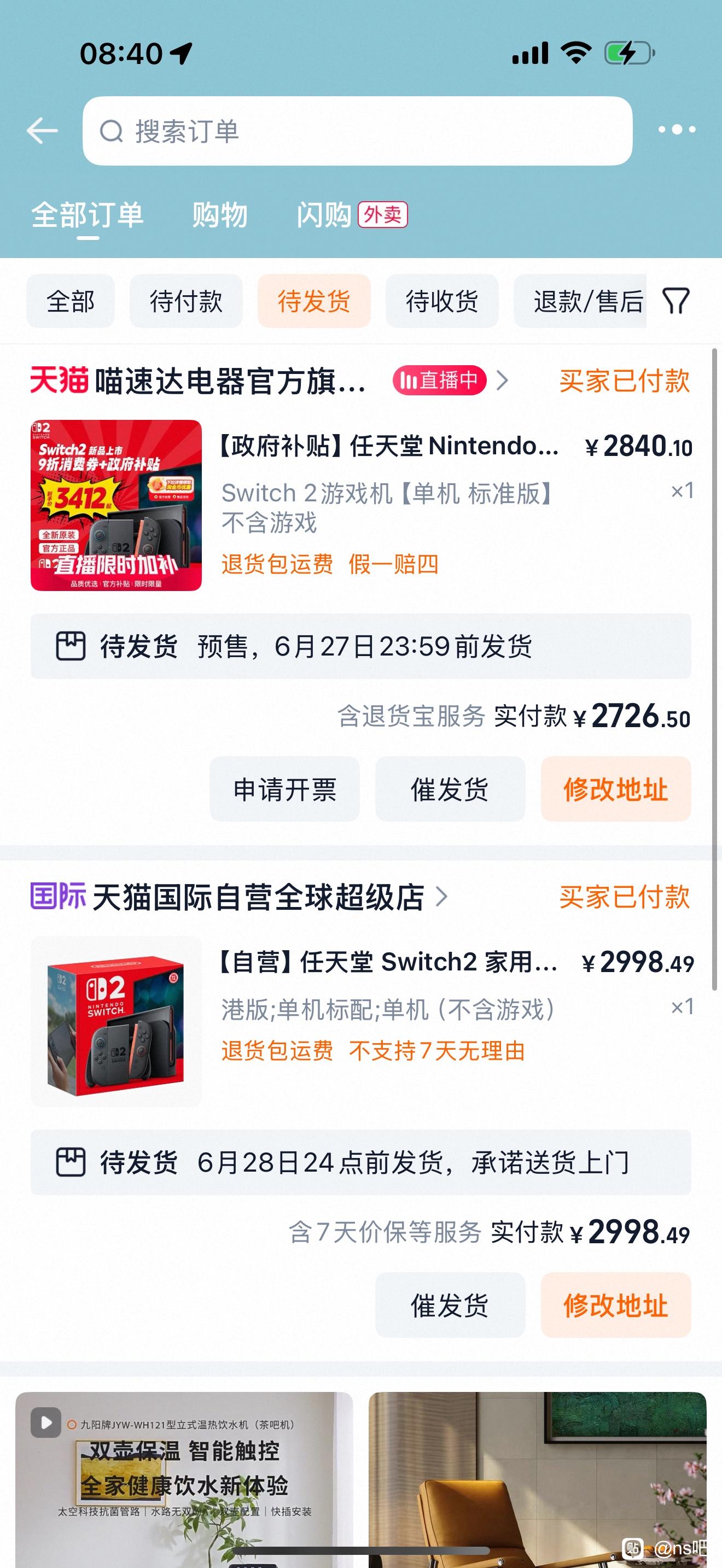Open 天猫国际自营全球超级店 store page
Screen dimensions: 722x1568
(x=258, y=897)
